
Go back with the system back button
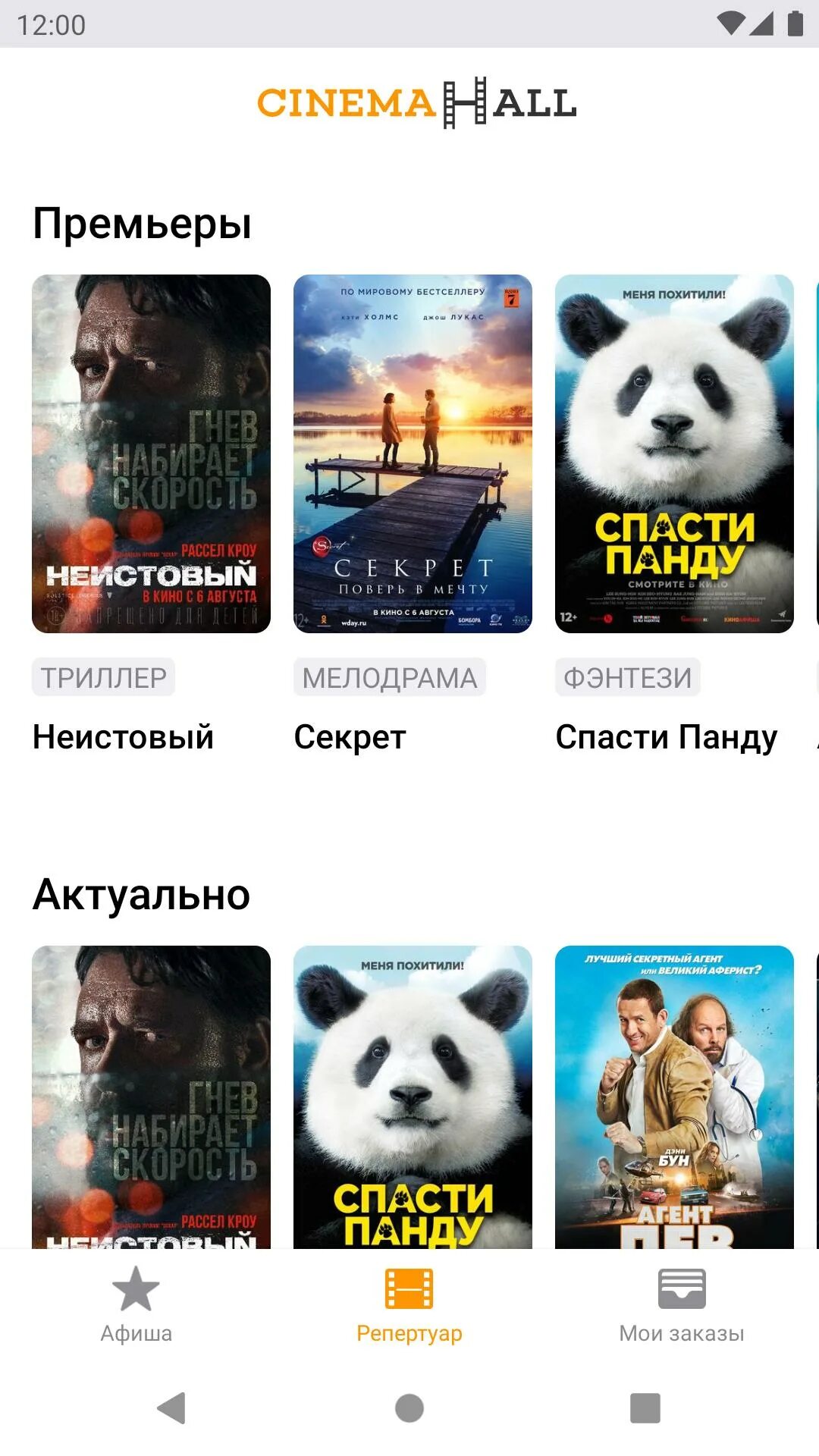click(x=171, y=1408)
